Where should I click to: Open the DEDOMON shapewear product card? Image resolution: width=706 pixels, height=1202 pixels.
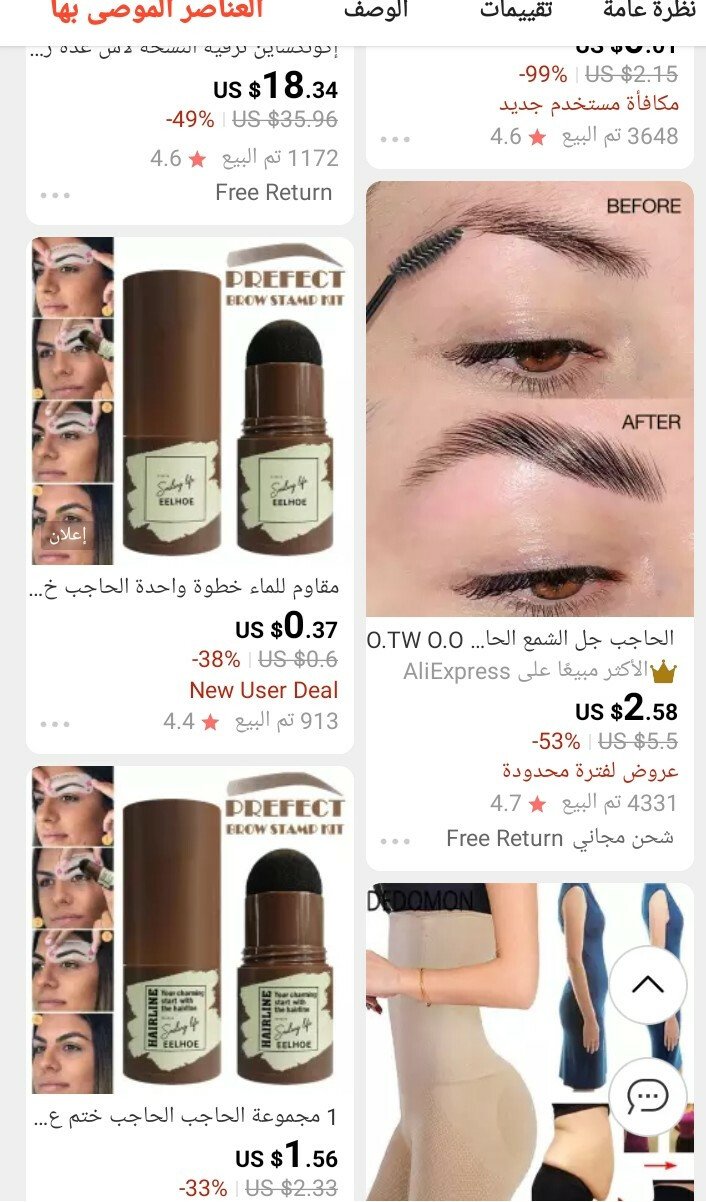point(530,1042)
